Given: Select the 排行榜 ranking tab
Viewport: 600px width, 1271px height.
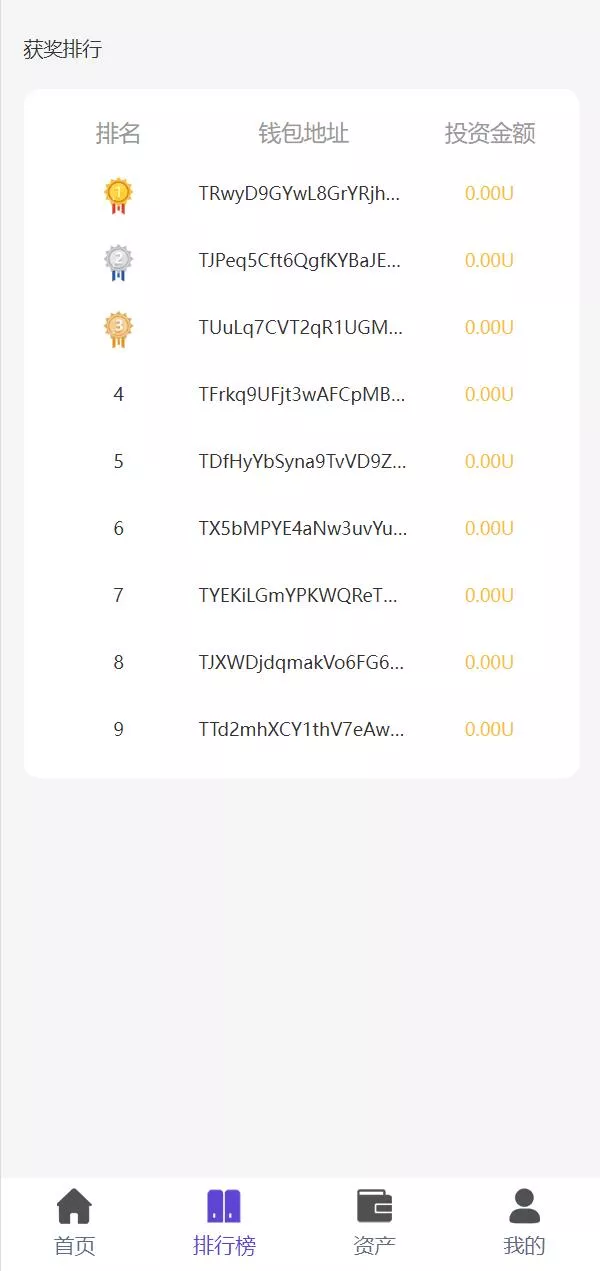Looking at the screenshot, I should click(224, 1222).
